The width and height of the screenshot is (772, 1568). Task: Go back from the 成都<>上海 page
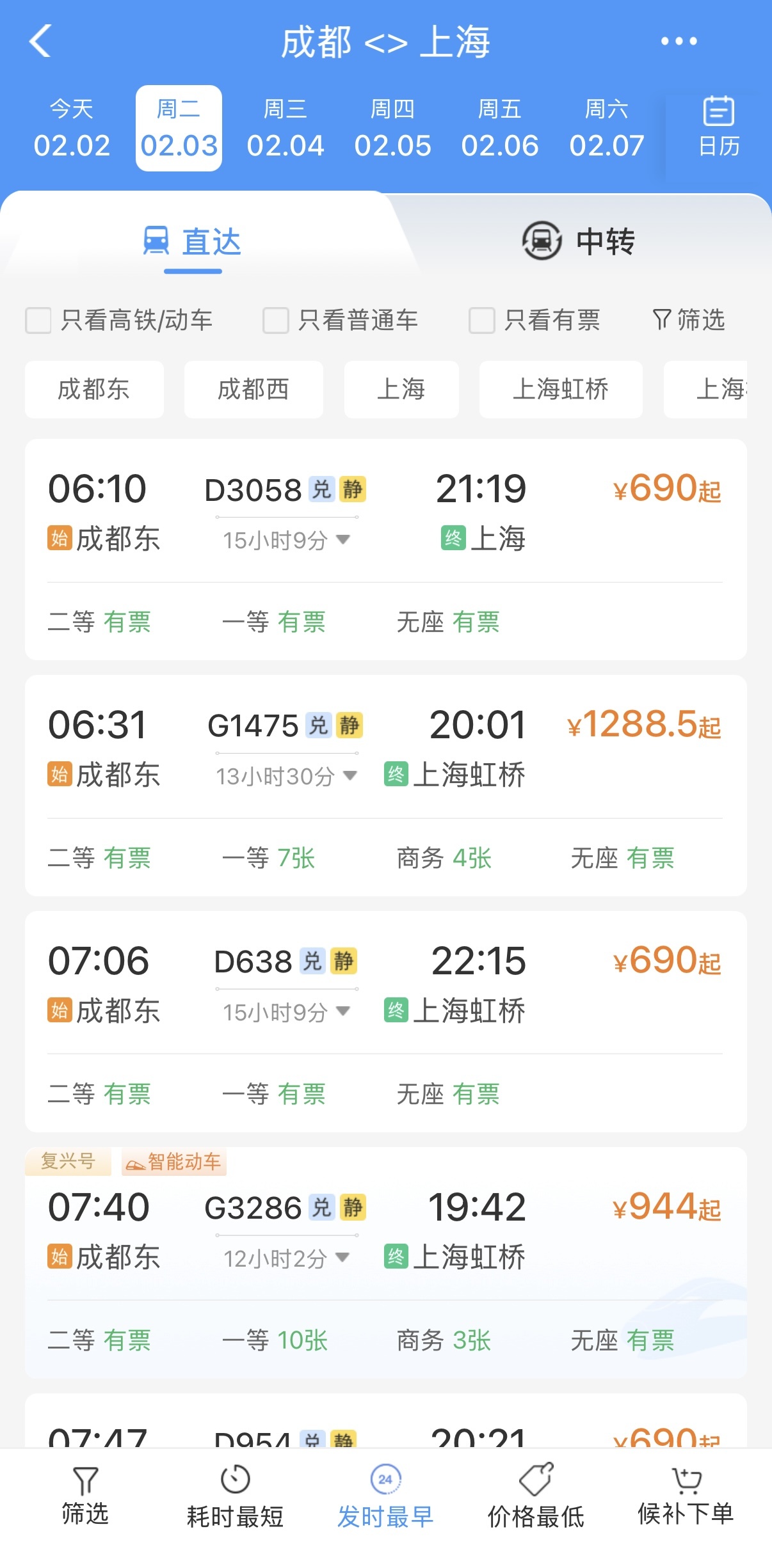40,42
